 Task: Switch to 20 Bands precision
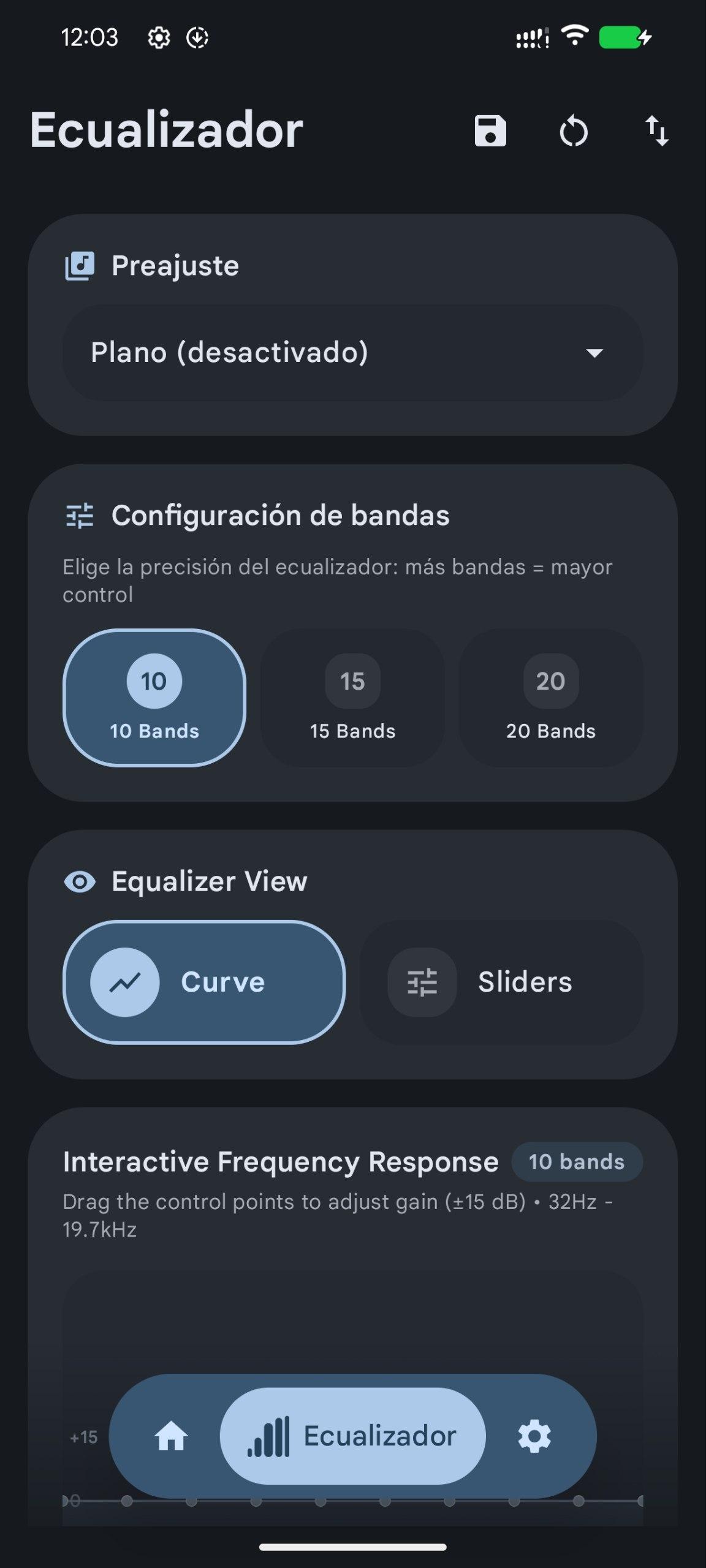tap(550, 698)
